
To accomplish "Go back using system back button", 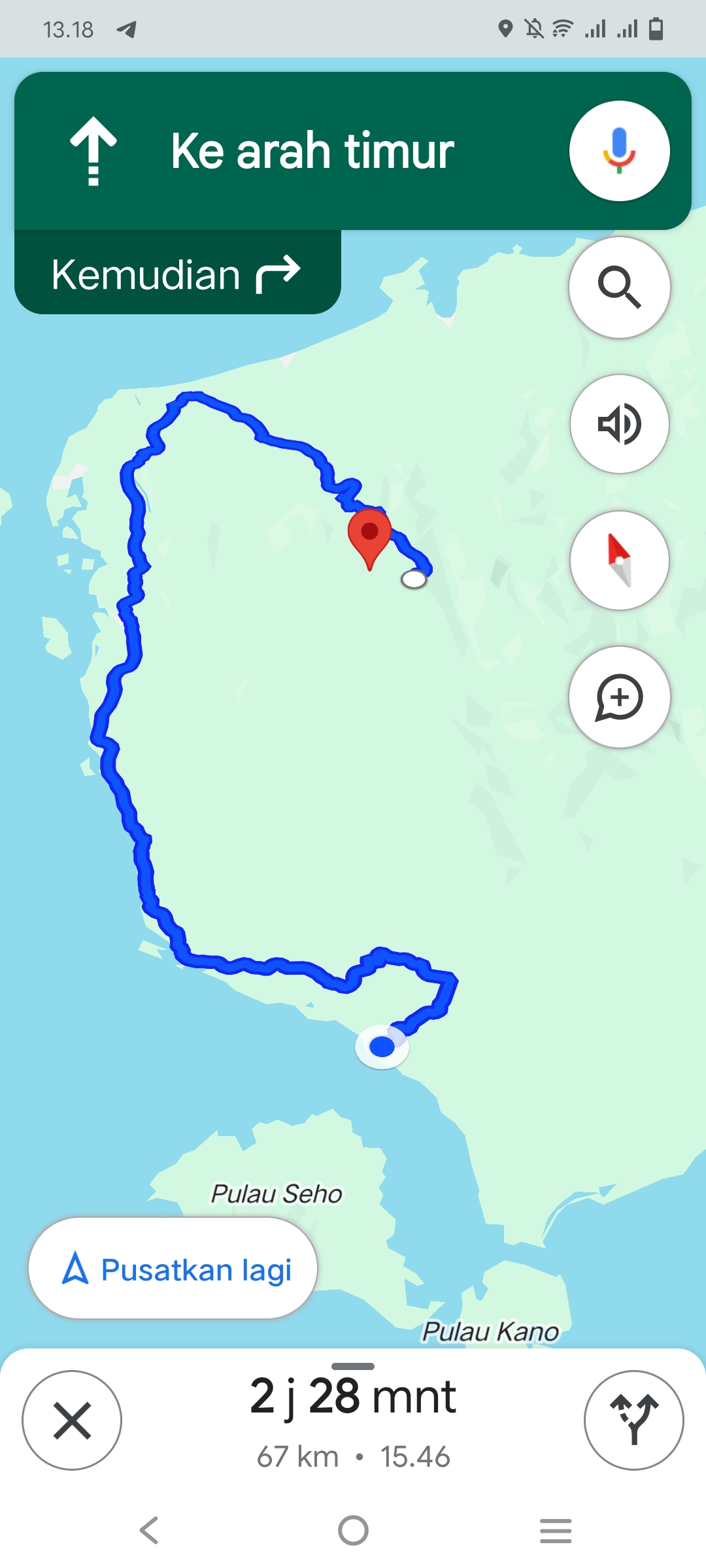I will (x=149, y=1530).
